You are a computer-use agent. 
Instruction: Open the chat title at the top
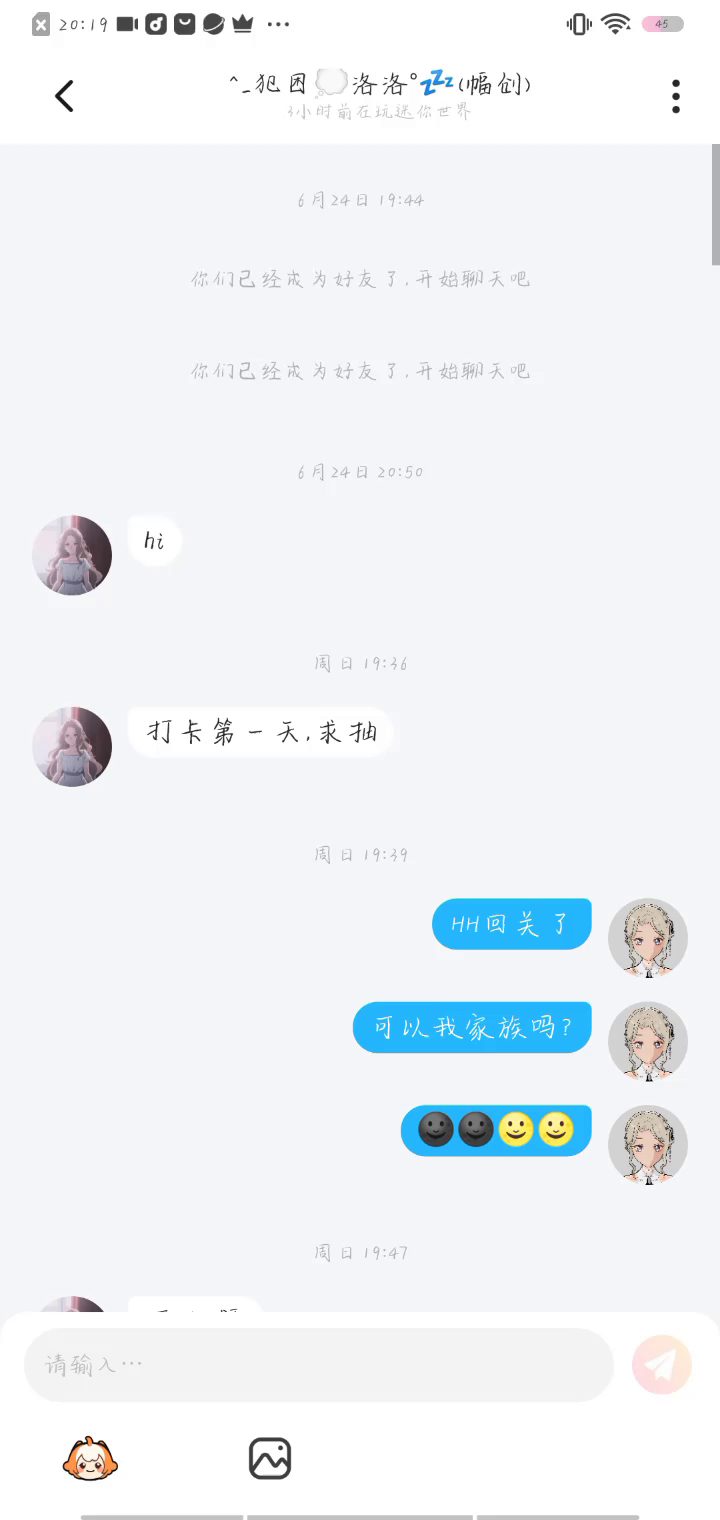point(380,86)
